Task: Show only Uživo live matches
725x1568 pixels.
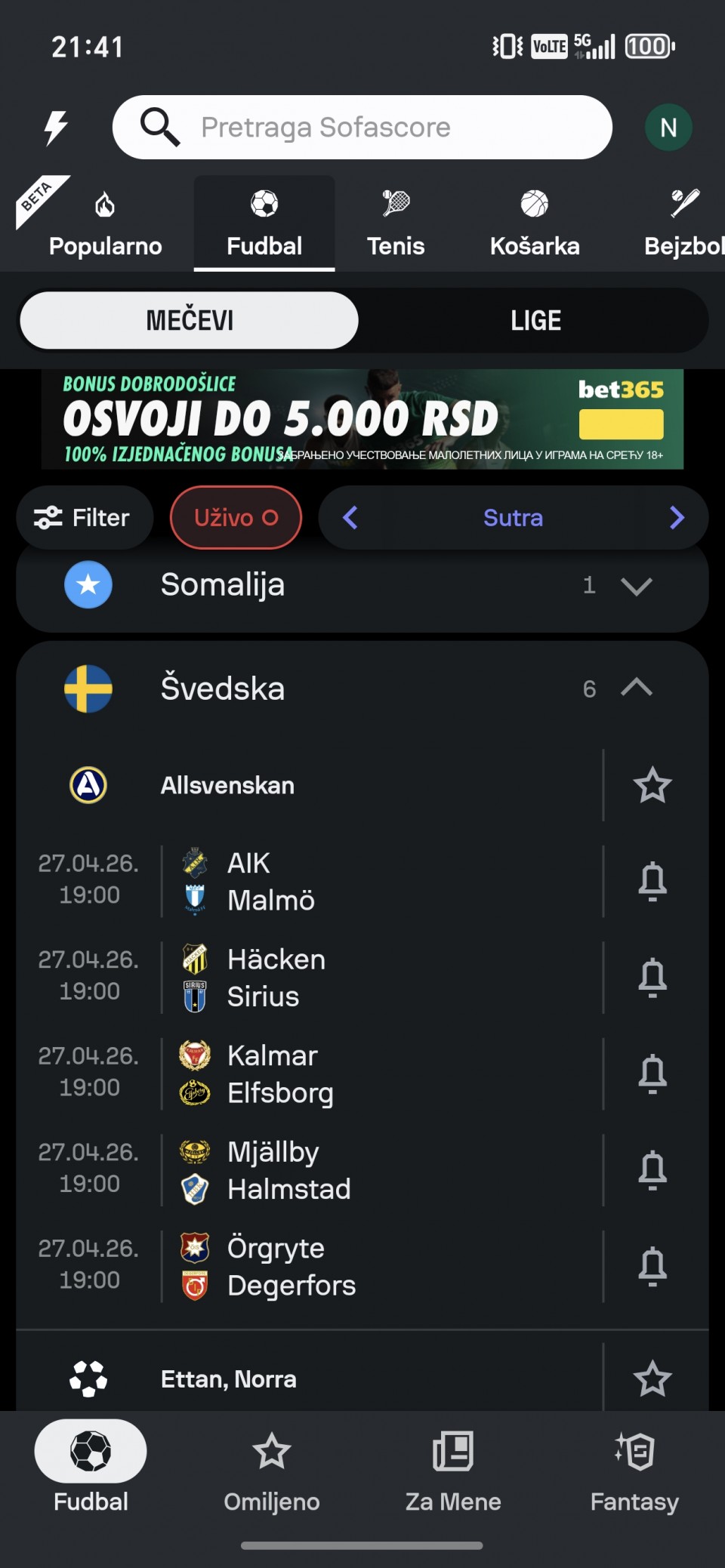Action: [236, 518]
